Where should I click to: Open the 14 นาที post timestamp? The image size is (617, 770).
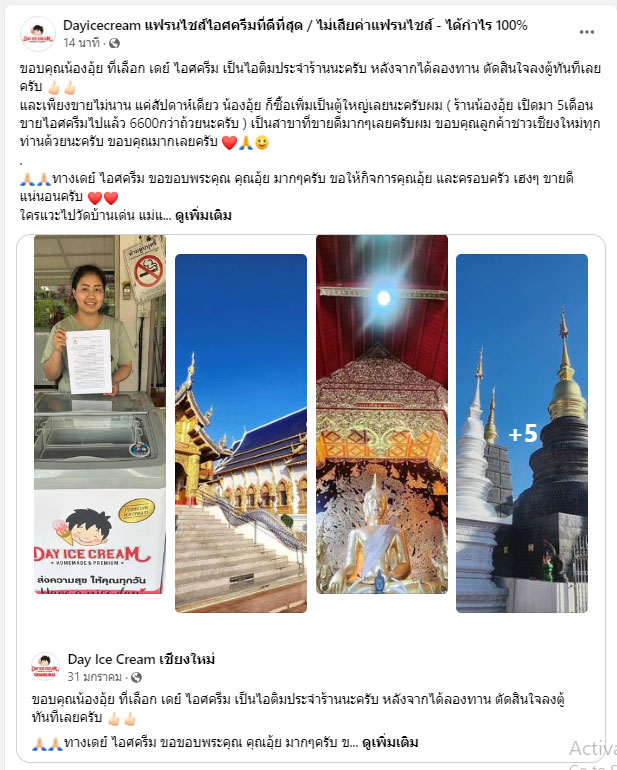click(x=81, y=44)
